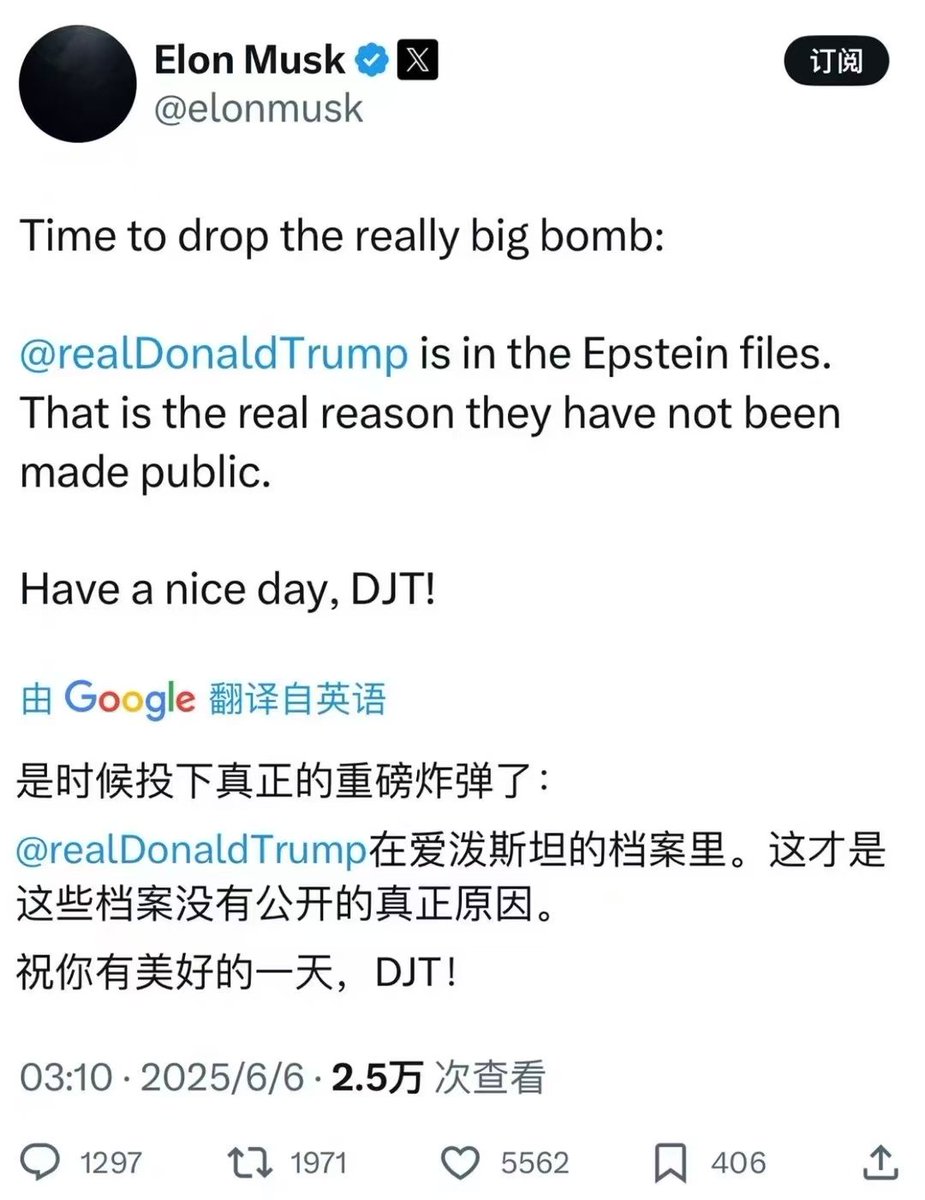Viewport: 925px width, 1200px height.
Task: Open the @elonmusk handle
Action: 257,108
